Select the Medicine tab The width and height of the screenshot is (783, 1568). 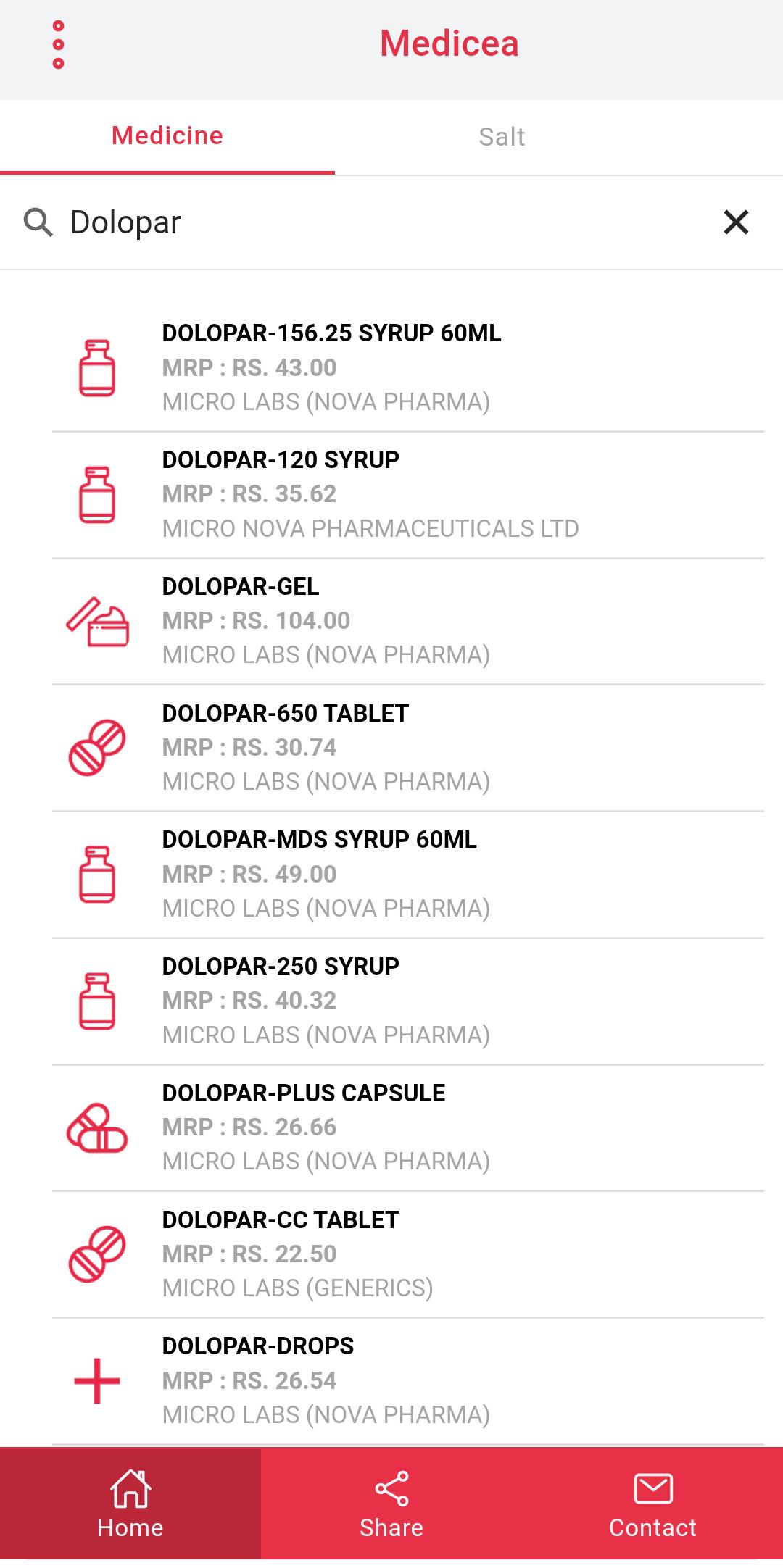167,136
